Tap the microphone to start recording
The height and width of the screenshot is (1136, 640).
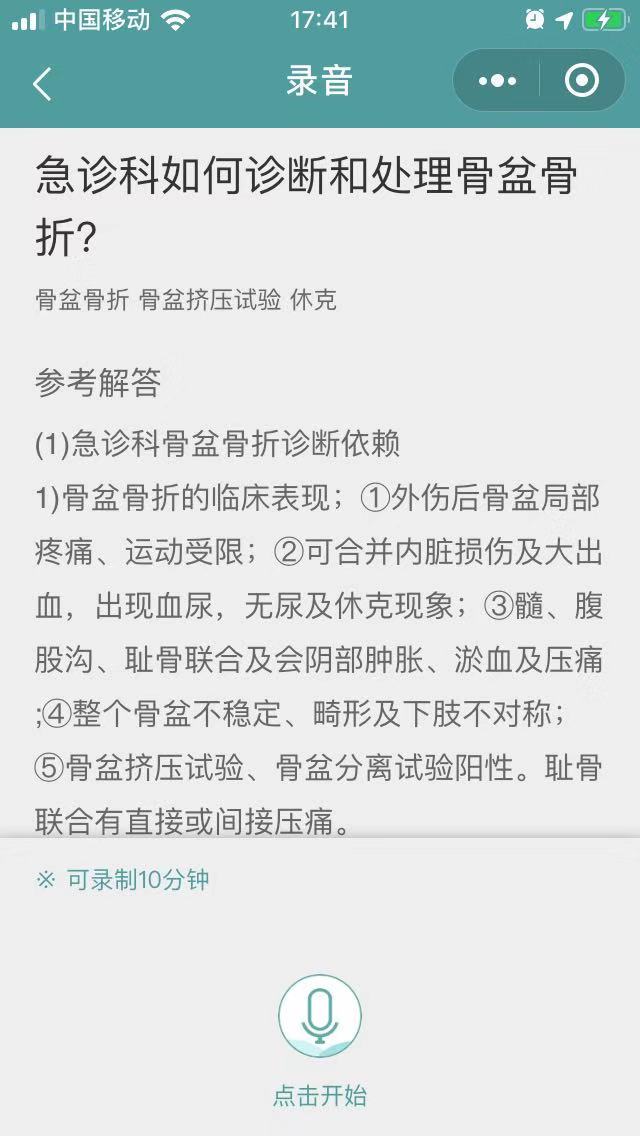[x=319, y=1016]
